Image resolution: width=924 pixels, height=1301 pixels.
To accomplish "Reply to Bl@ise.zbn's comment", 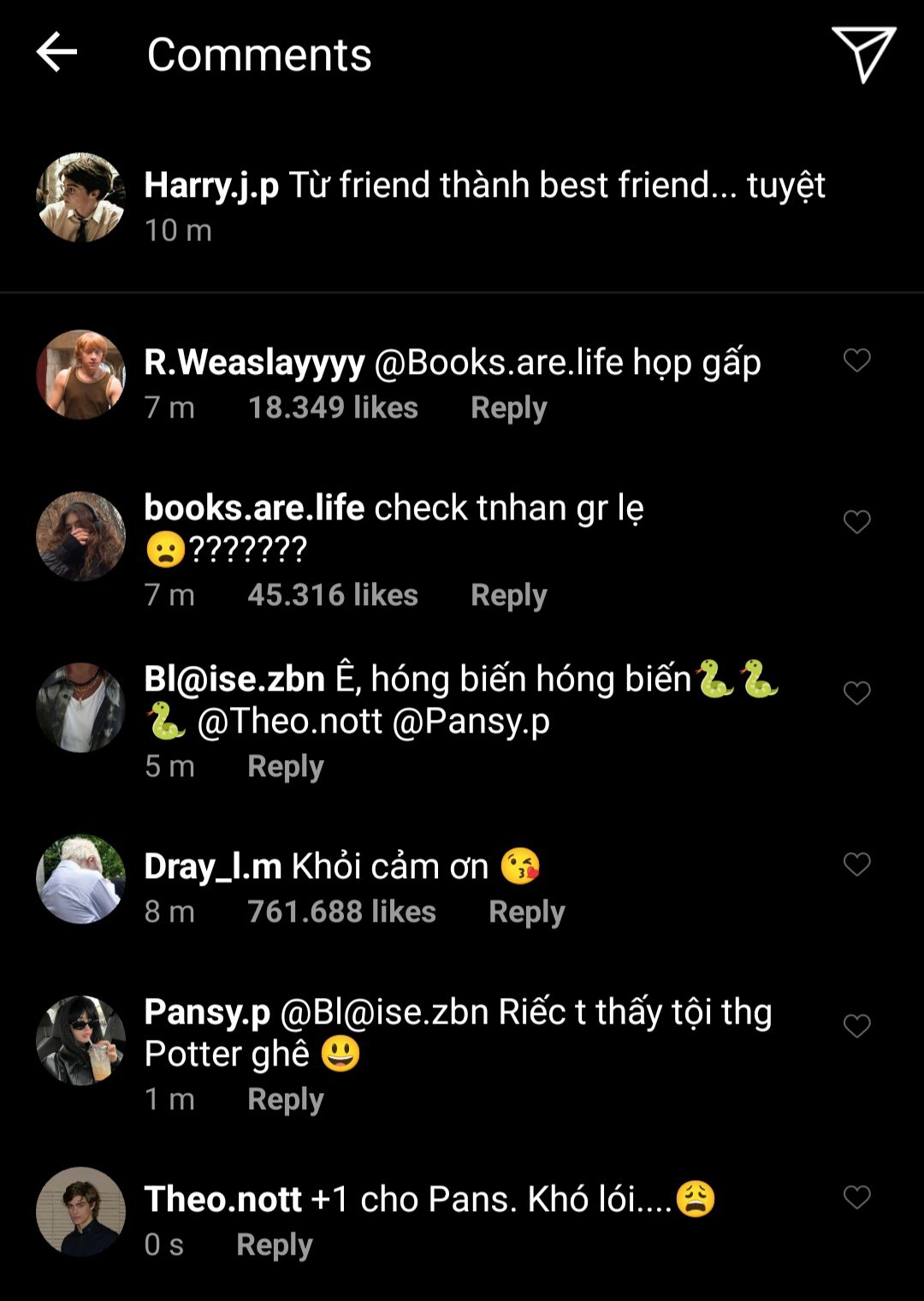I will pyautogui.click(x=285, y=766).
